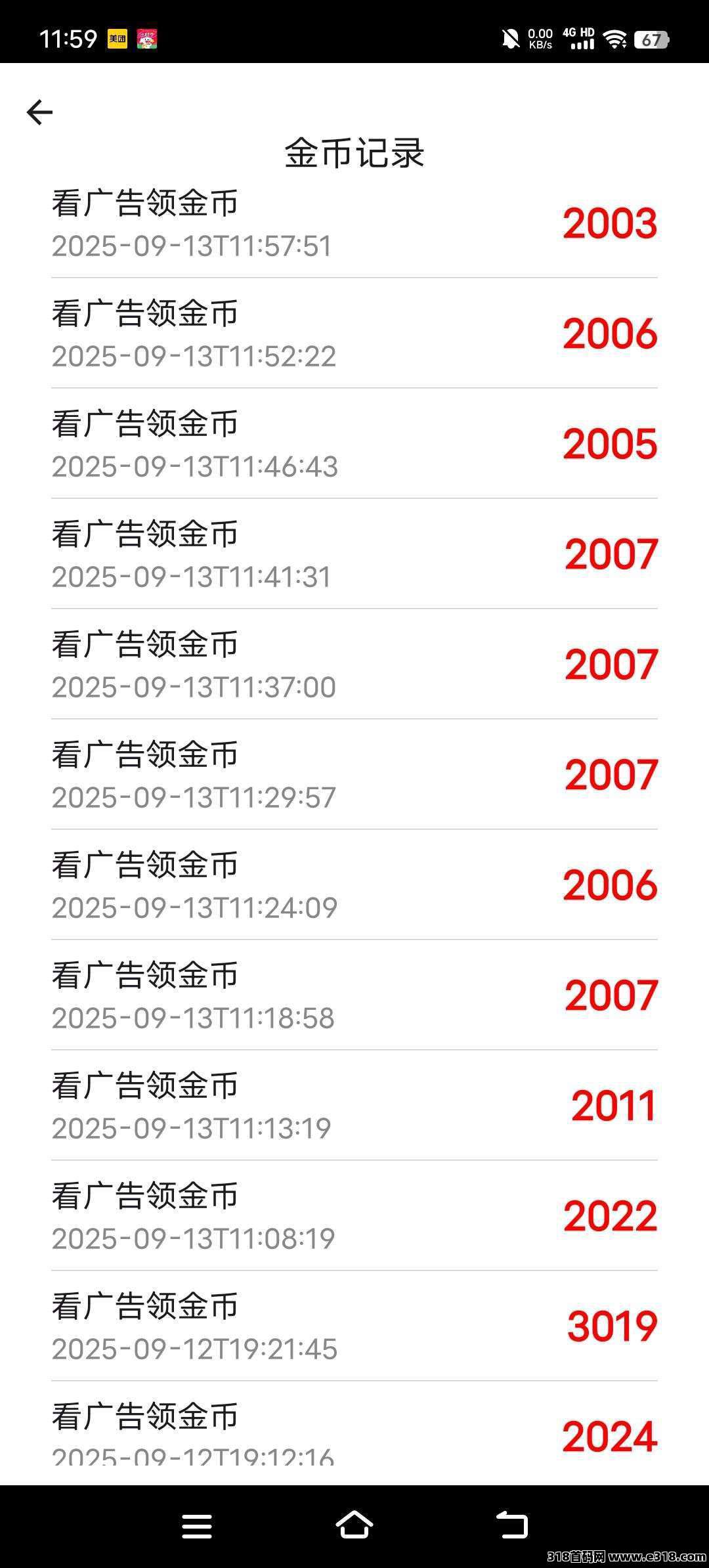Go back from the 金币记录 page
This screenshot has width=709, height=1568.
click(39, 112)
